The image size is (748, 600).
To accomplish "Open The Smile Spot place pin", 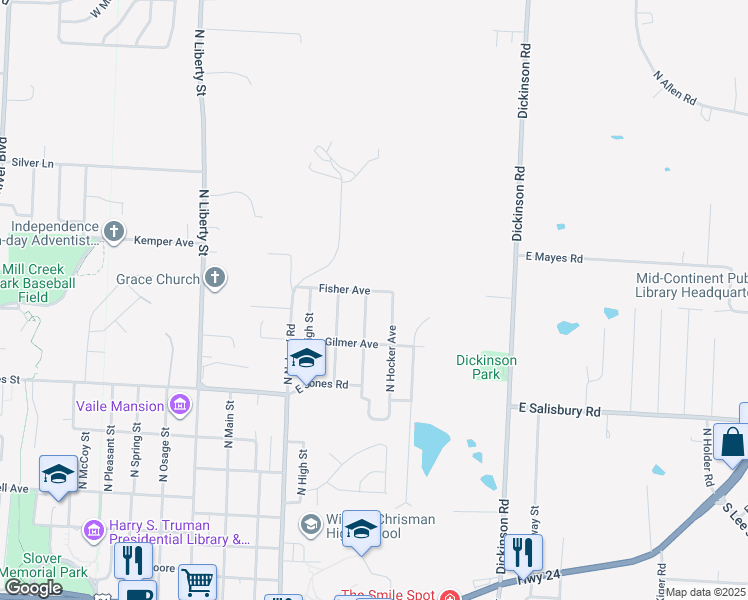I will coord(449,596).
